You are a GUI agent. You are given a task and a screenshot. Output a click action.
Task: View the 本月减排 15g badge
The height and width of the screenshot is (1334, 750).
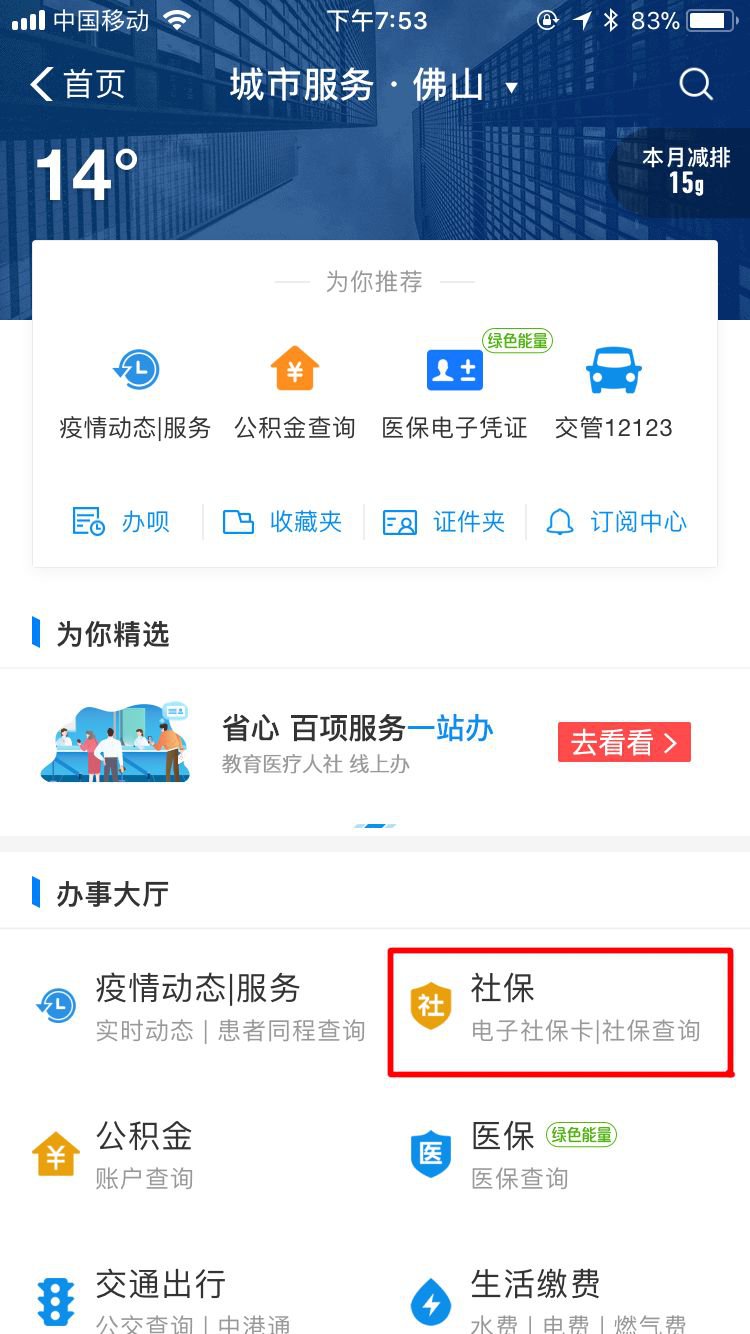(x=685, y=170)
